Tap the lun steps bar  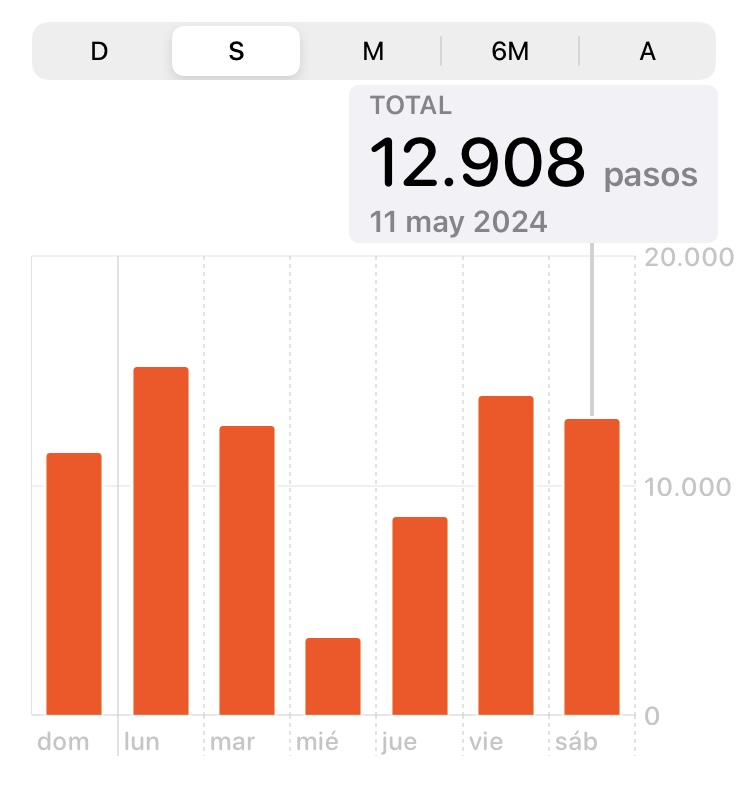161,541
